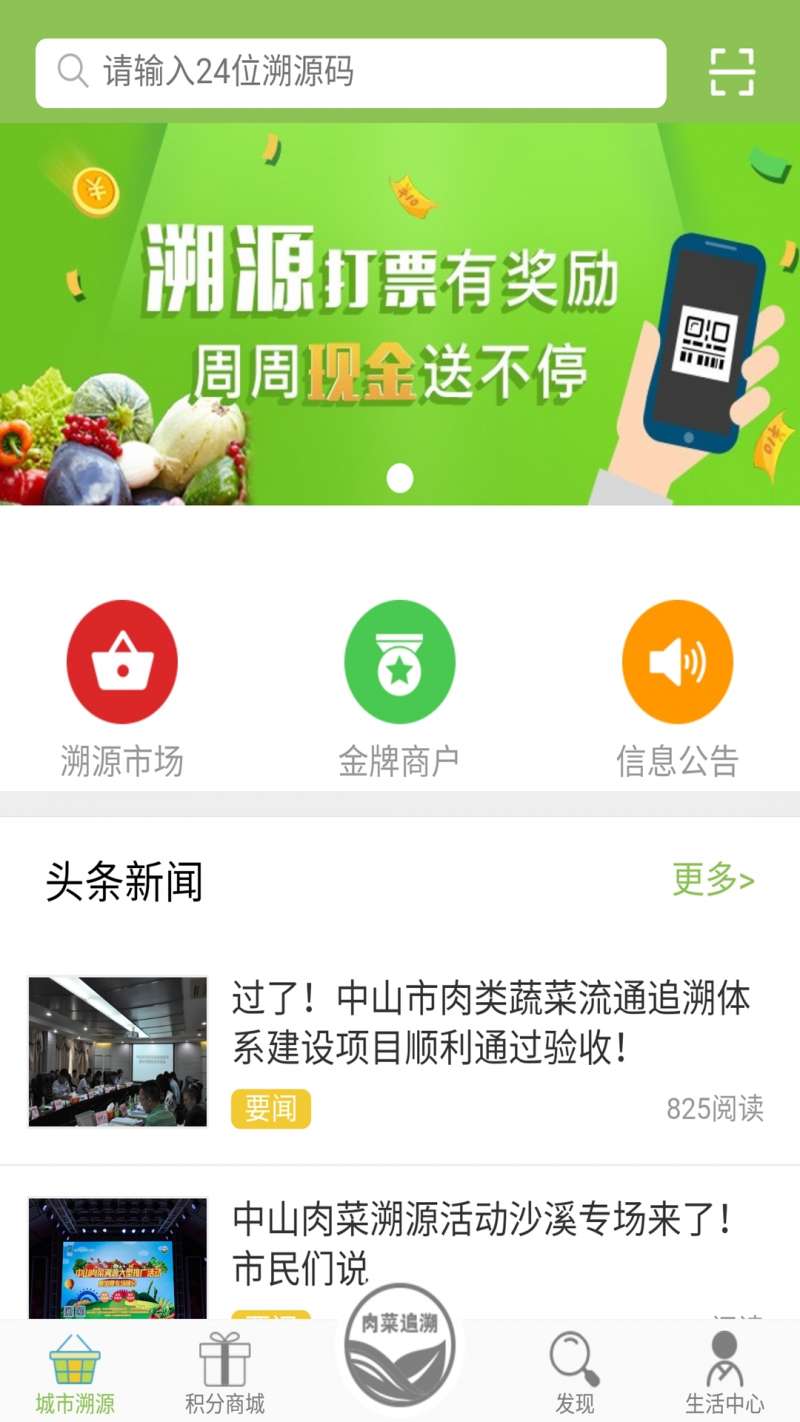This screenshot has height=1422, width=800.
Task: Open the 825阅读 news article about 追溯体系验收
Action: 490,1025
